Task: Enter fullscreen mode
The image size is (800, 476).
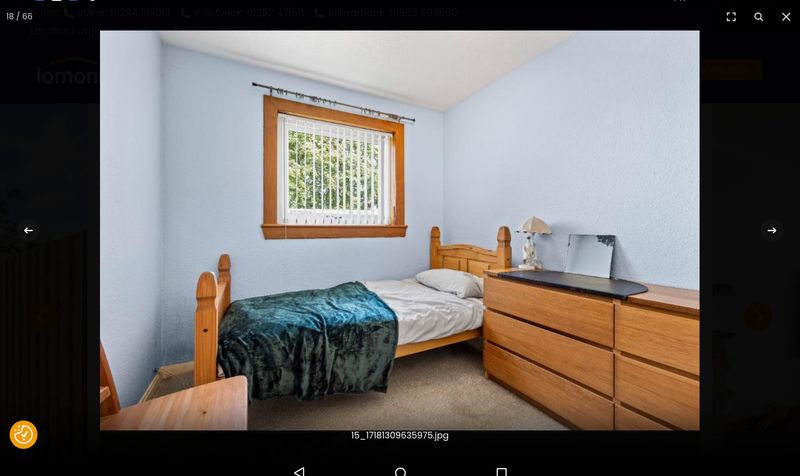Action: coord(731,16)
